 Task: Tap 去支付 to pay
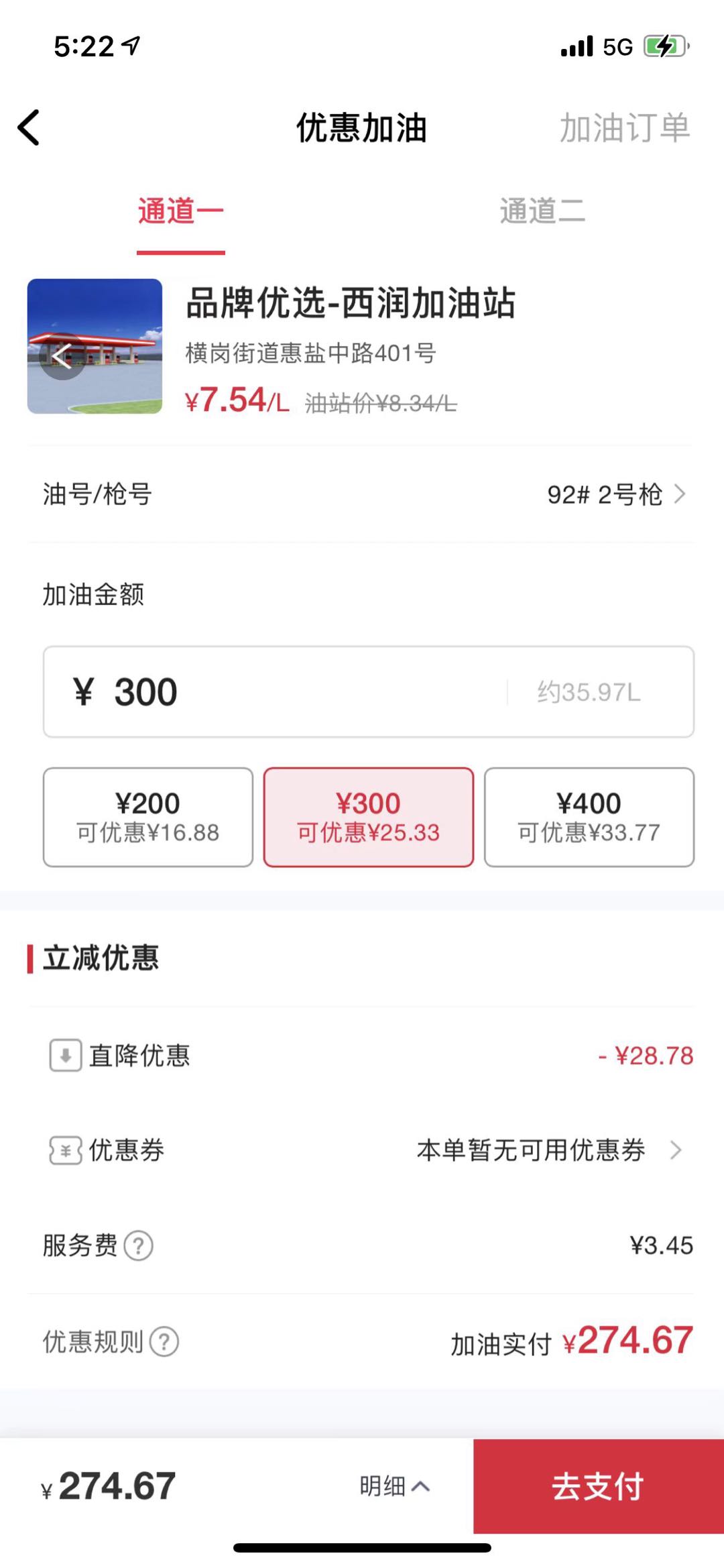[598, 1486]
